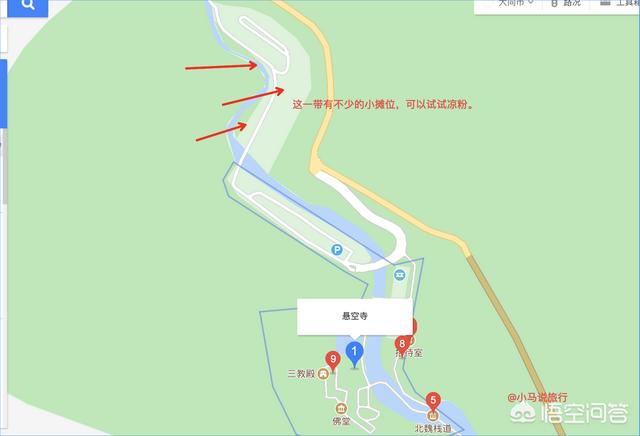Select the red map pin numbered 9
640x436 pixels.
point(333,359)
